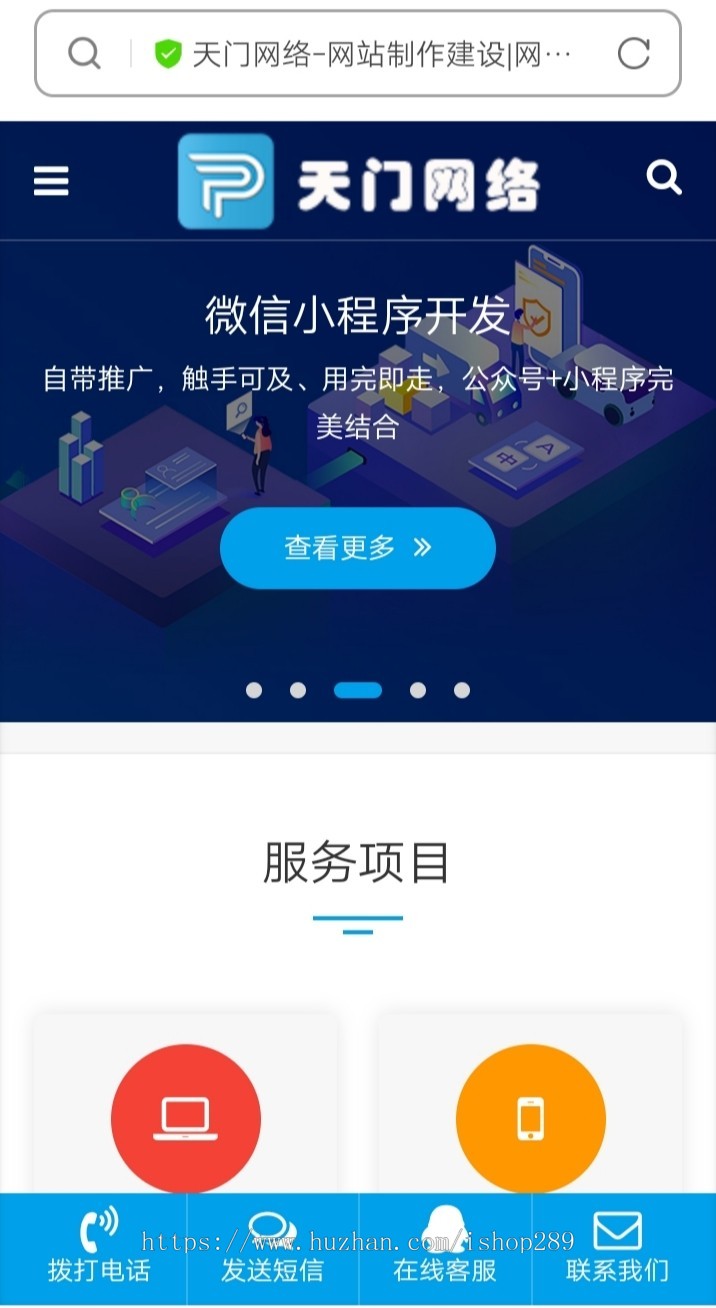The image size is (716, 1308).
Task: Open 在线客服 chat
Action: (x=445, y=1248)
